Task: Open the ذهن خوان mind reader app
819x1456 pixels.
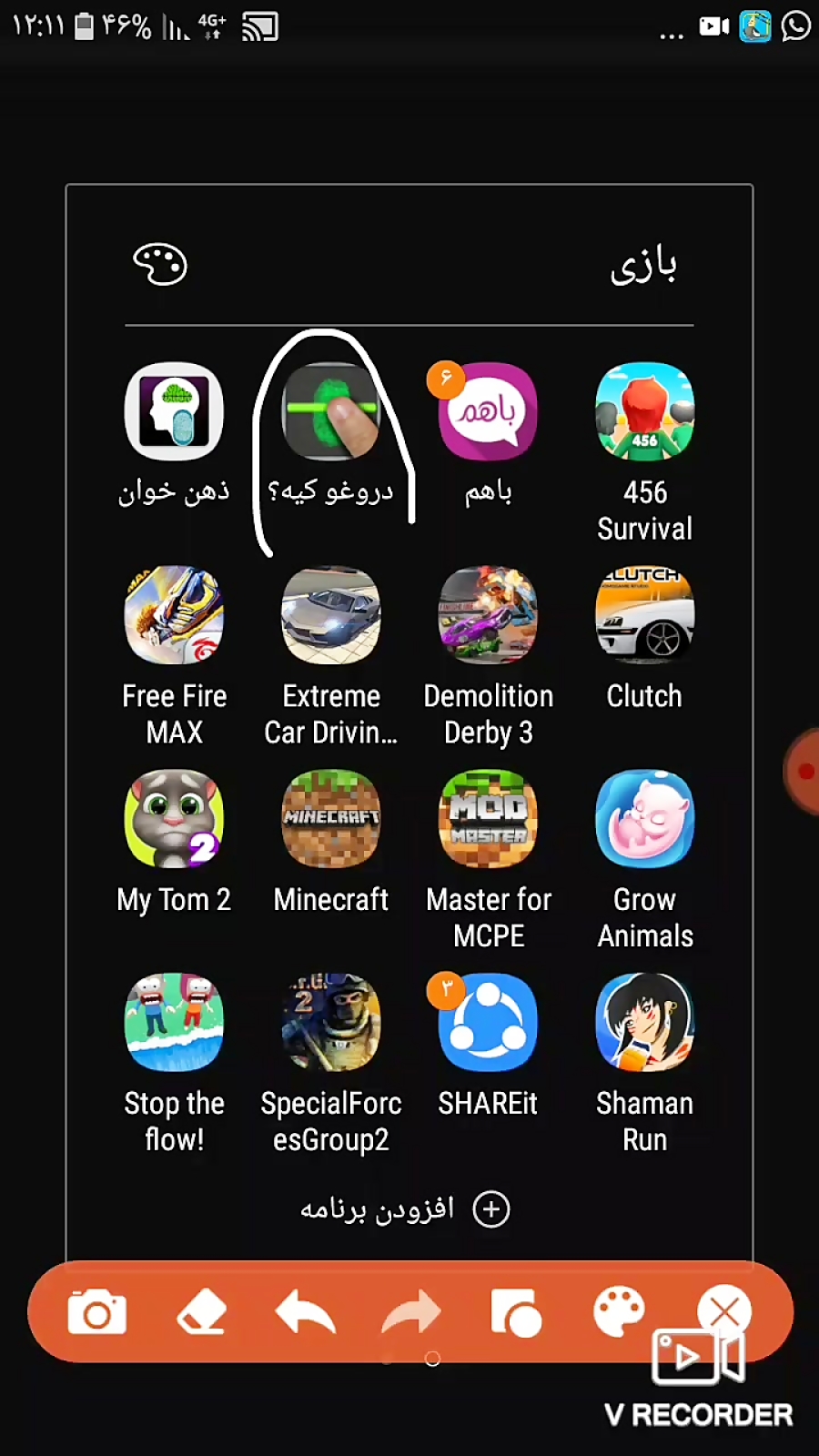Action: tap(175, 410)
